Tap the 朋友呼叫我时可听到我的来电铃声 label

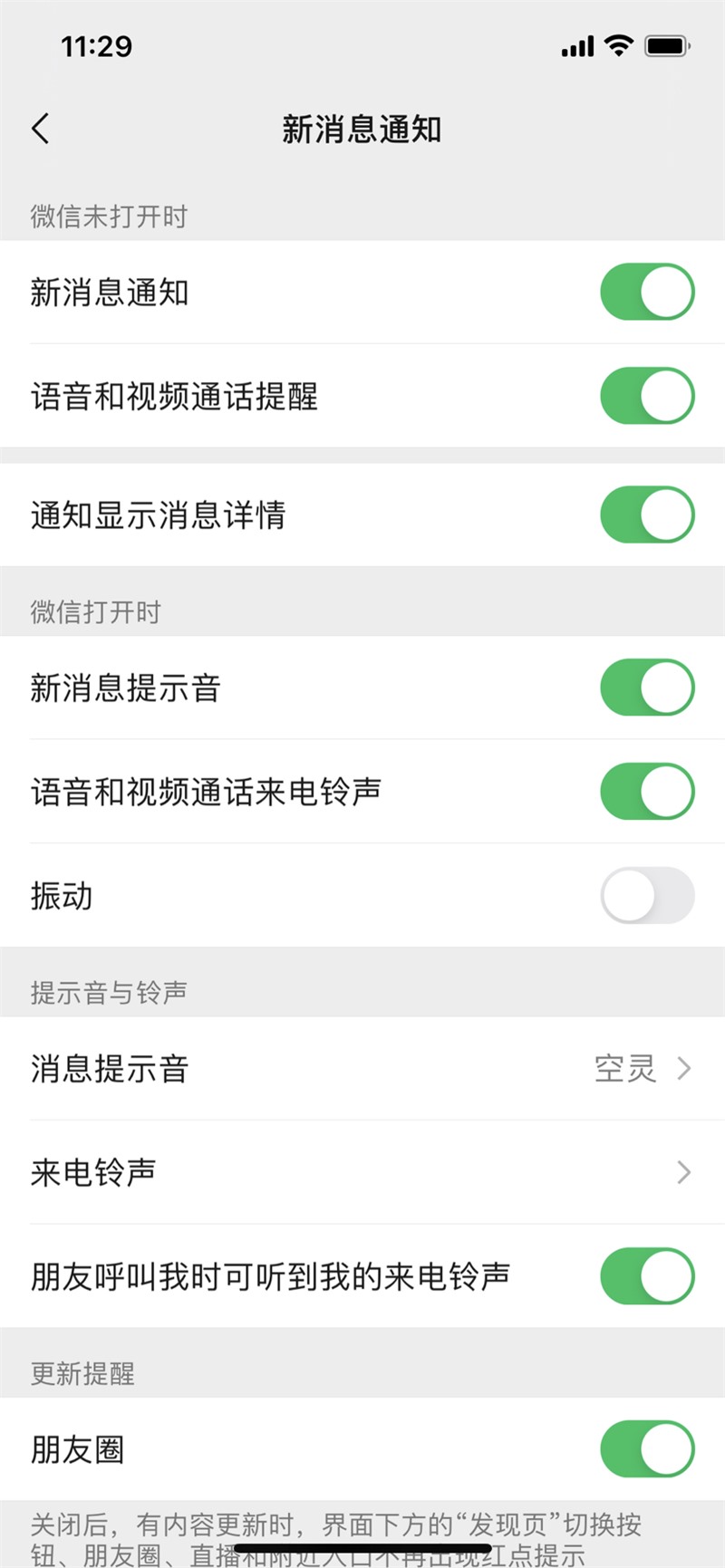[272, 1275]
